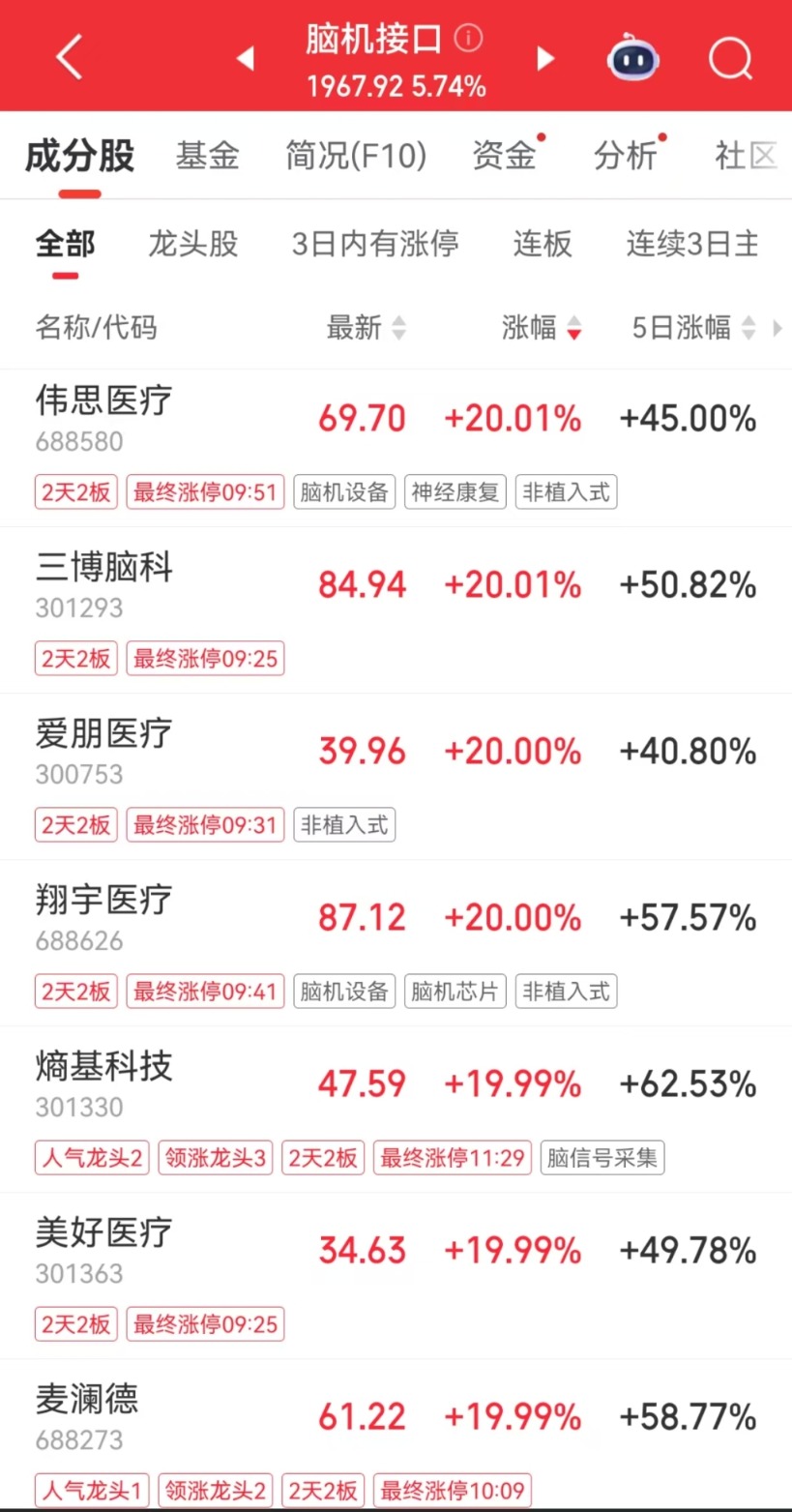This screenshot has width=792, height=1512.
Task: Open stock 熵基科技 details
Action: [104, 1066]
